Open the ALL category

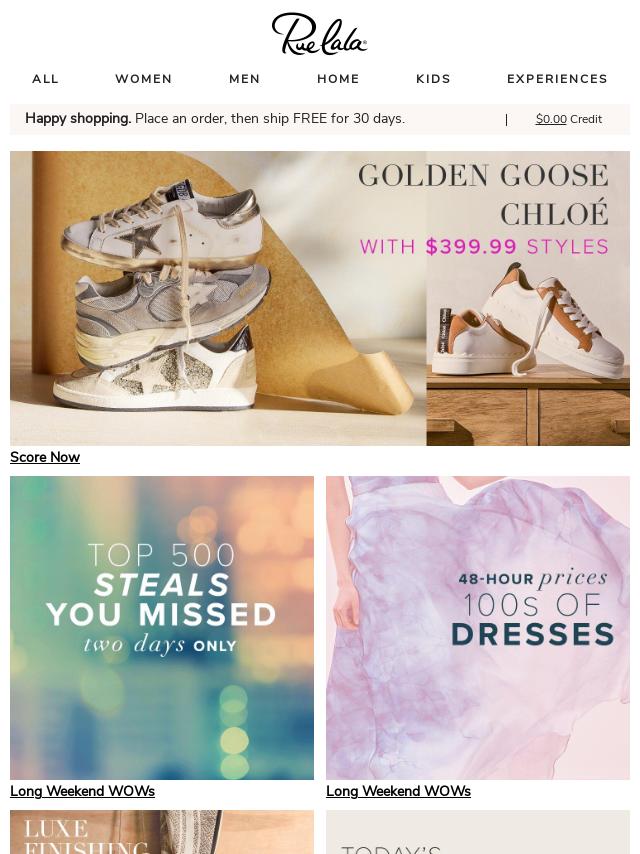[x=45, y=79]
